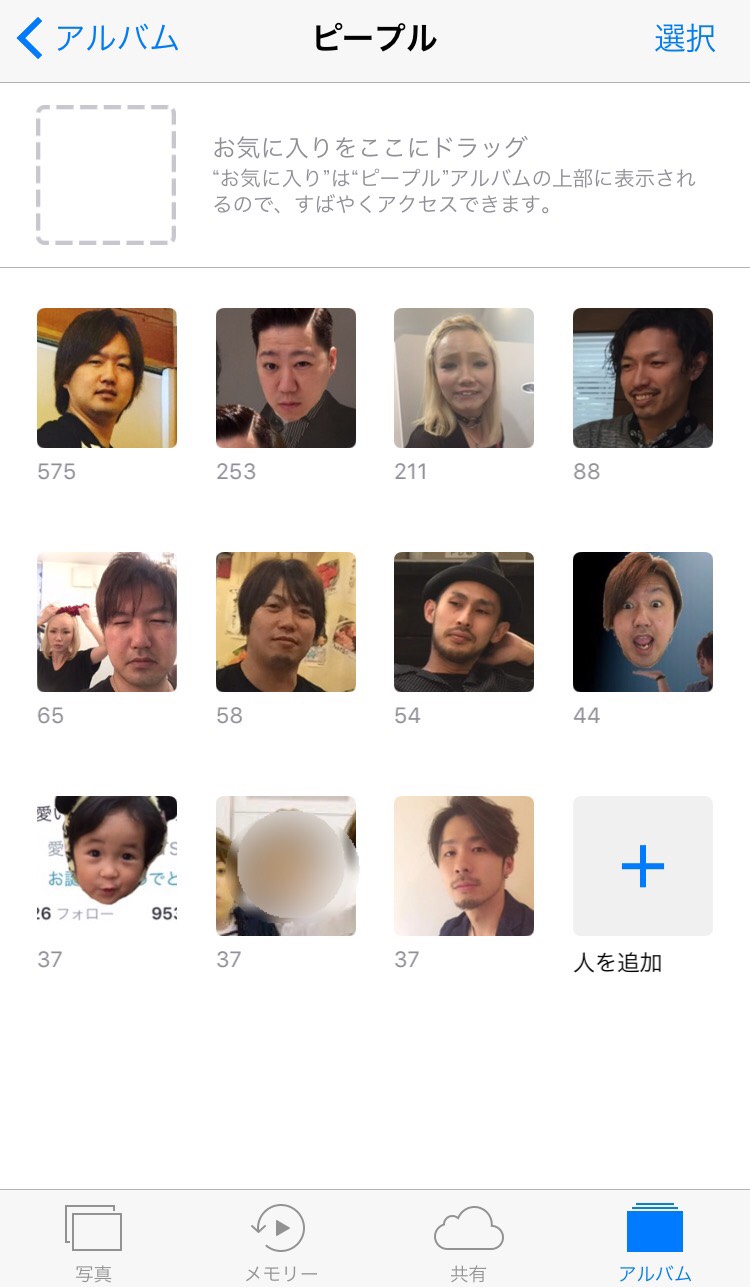Switch to the 共有 tab
This screenshot has width=750, height=1287.
click(x=468, y=1240)
